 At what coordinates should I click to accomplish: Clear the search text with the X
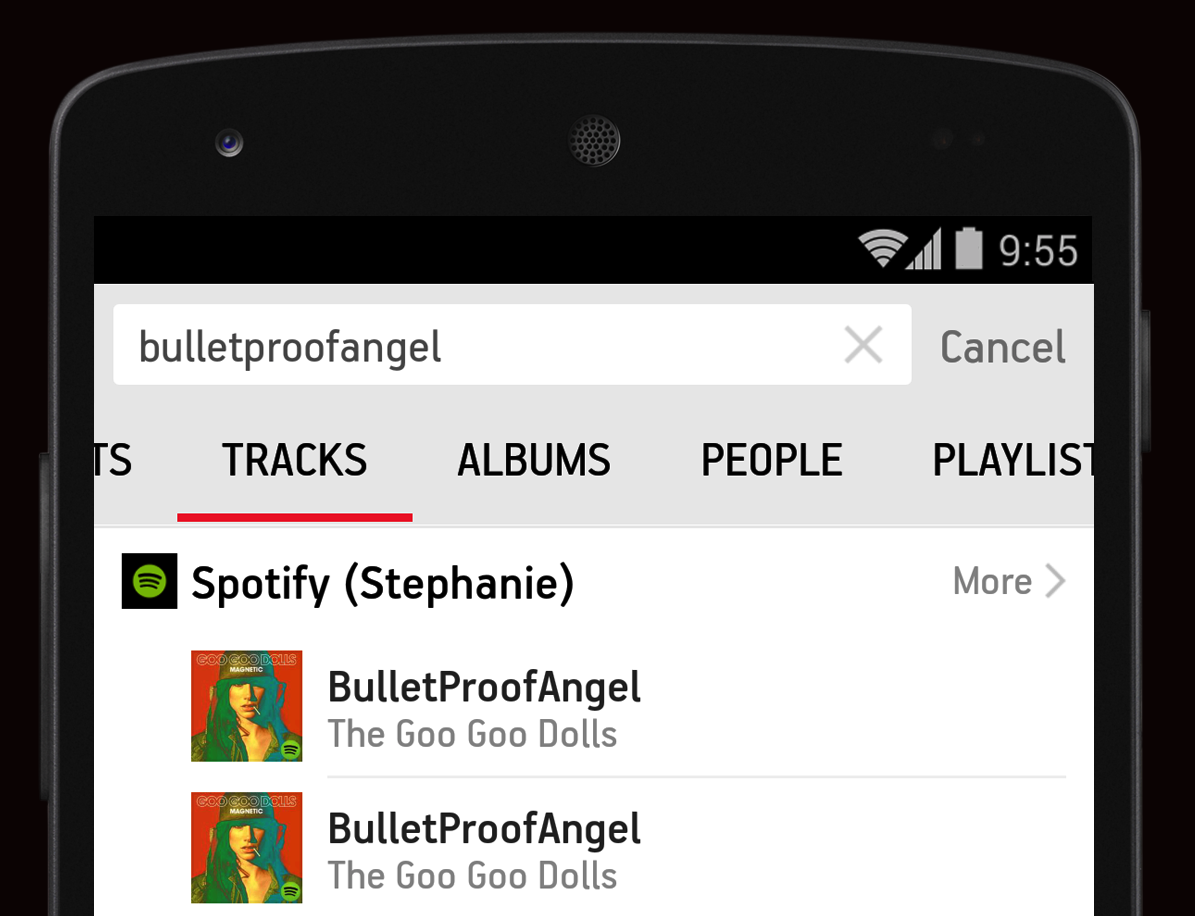862,346
